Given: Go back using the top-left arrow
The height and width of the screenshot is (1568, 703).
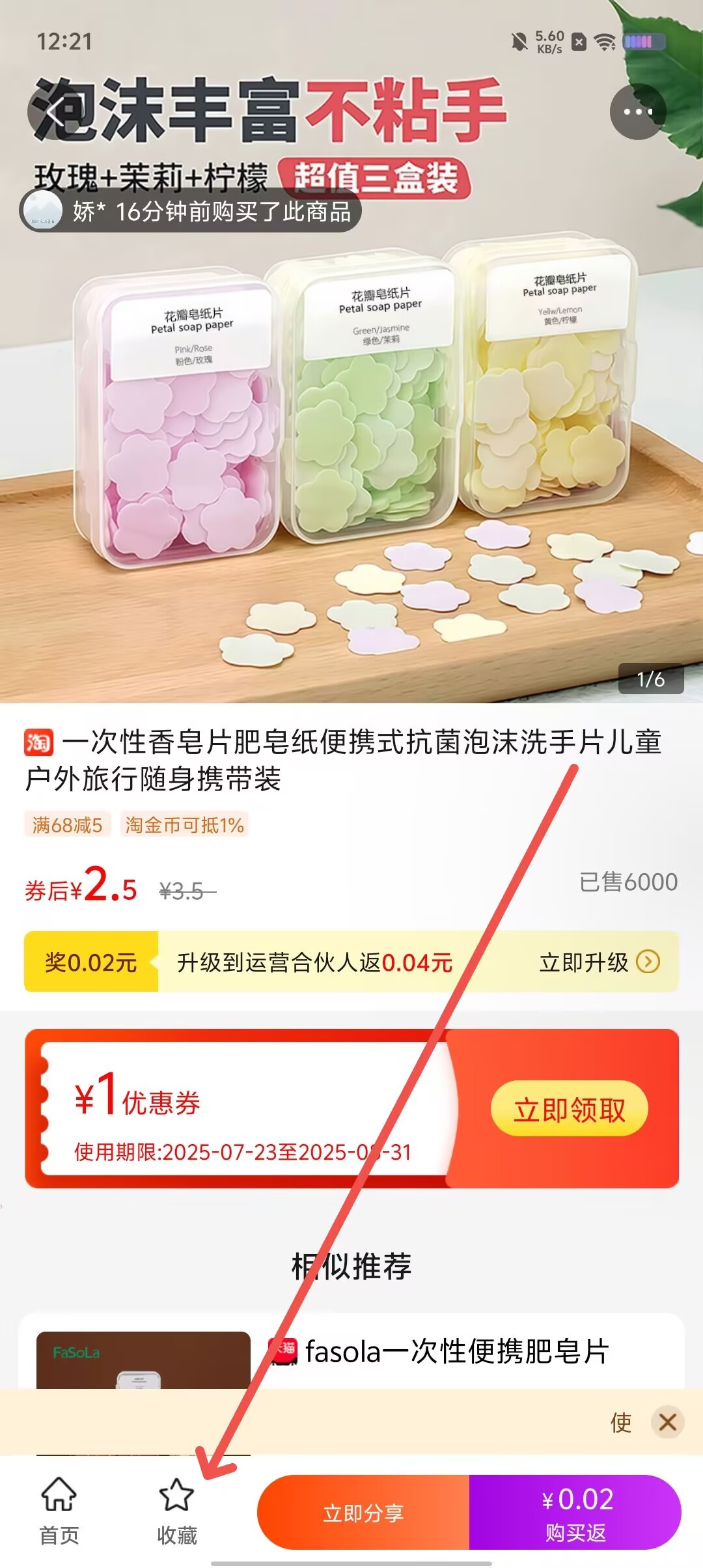Looking at the screenshot, I should coord(55,113).
